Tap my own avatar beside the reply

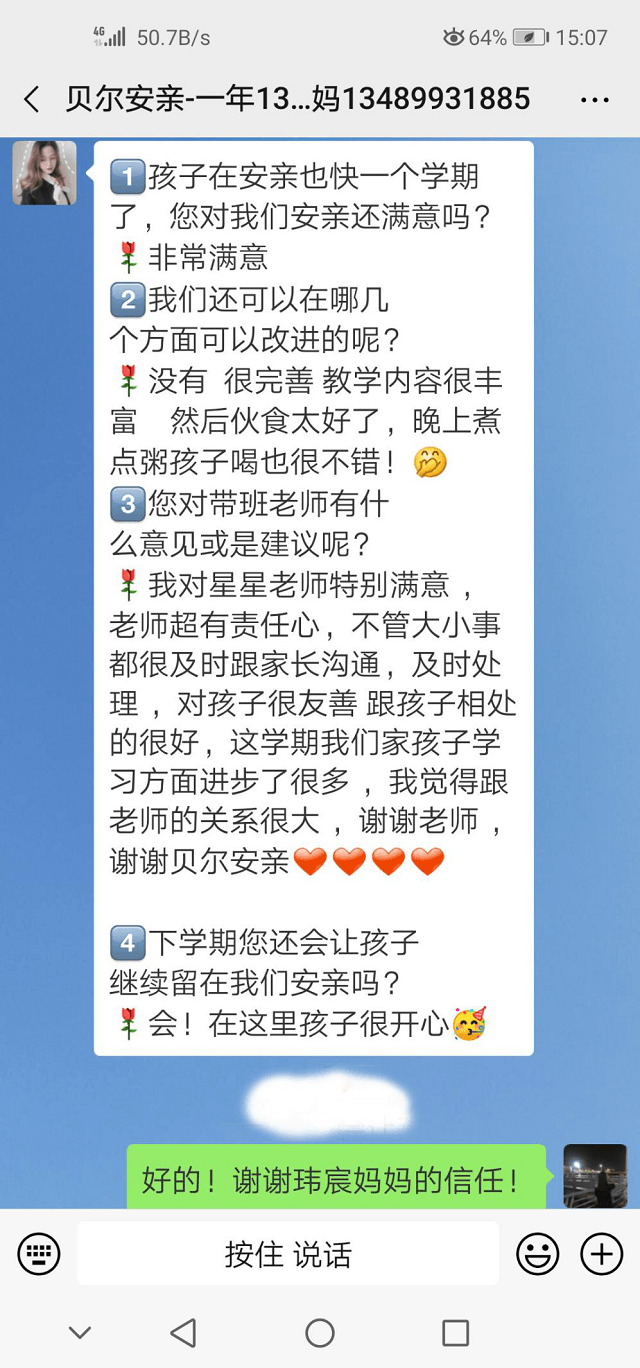tap(595, 1176)
